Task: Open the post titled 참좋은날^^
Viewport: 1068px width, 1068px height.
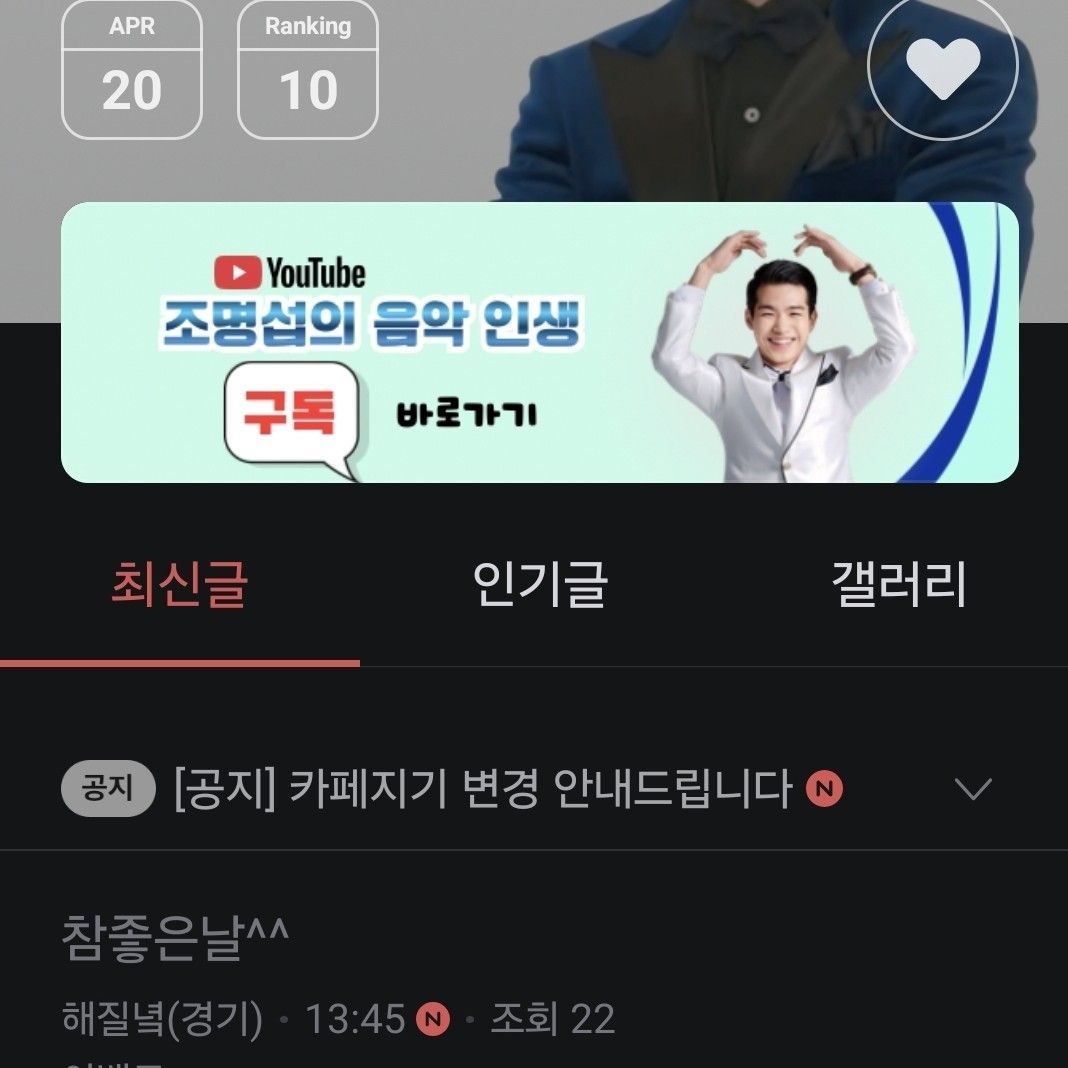Action: (x=176, y=938)
